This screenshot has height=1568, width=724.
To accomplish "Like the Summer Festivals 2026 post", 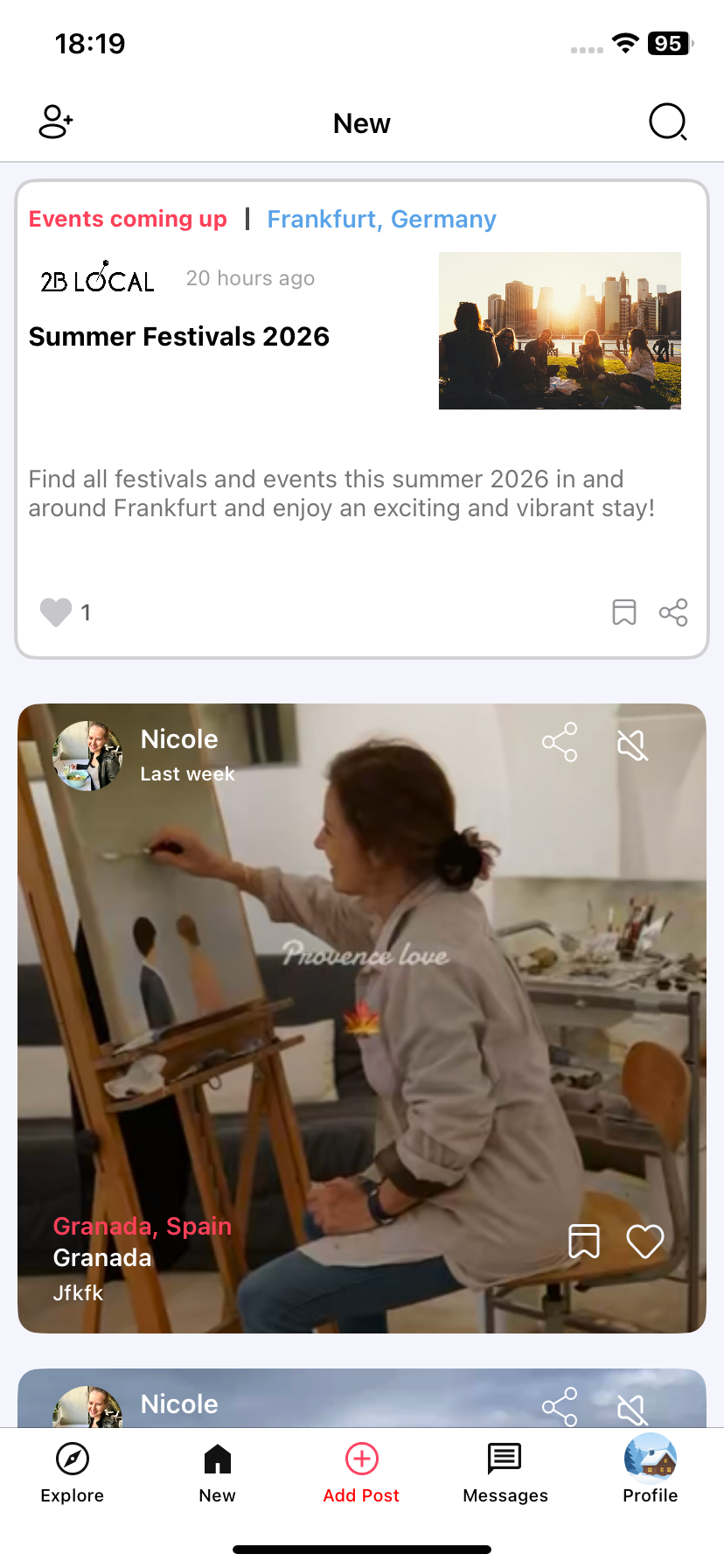I will pos(56,612).
